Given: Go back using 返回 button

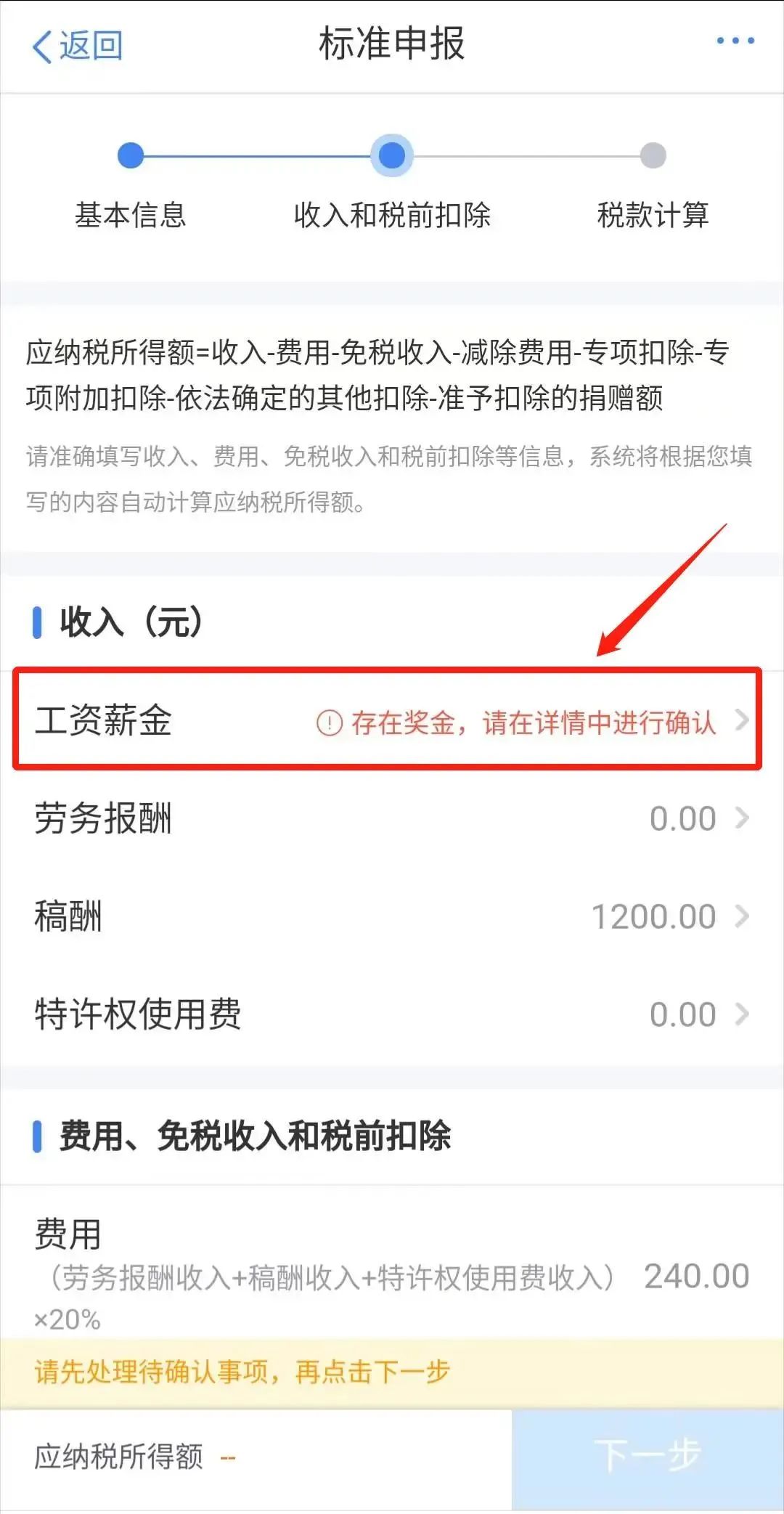Looking at the screenshot, I should click(x=78, y=46).
